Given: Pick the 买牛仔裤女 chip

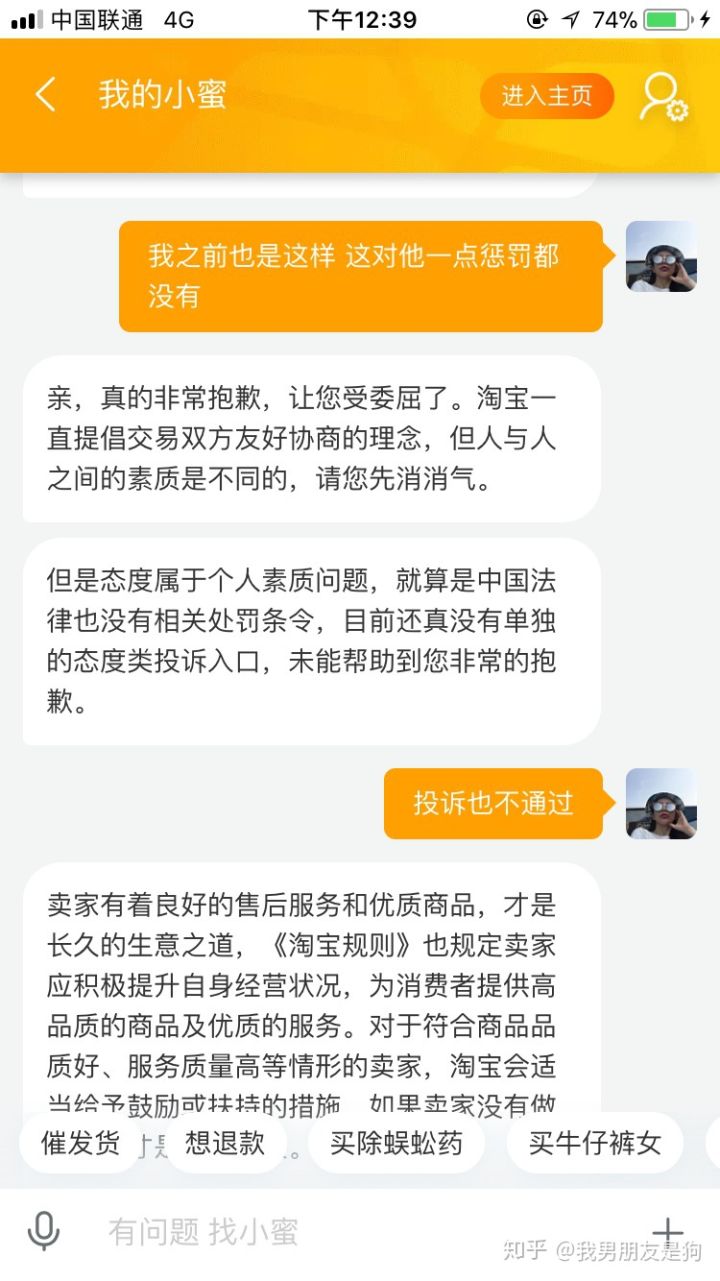Looking at the screenshot, I should (595, 1143).
